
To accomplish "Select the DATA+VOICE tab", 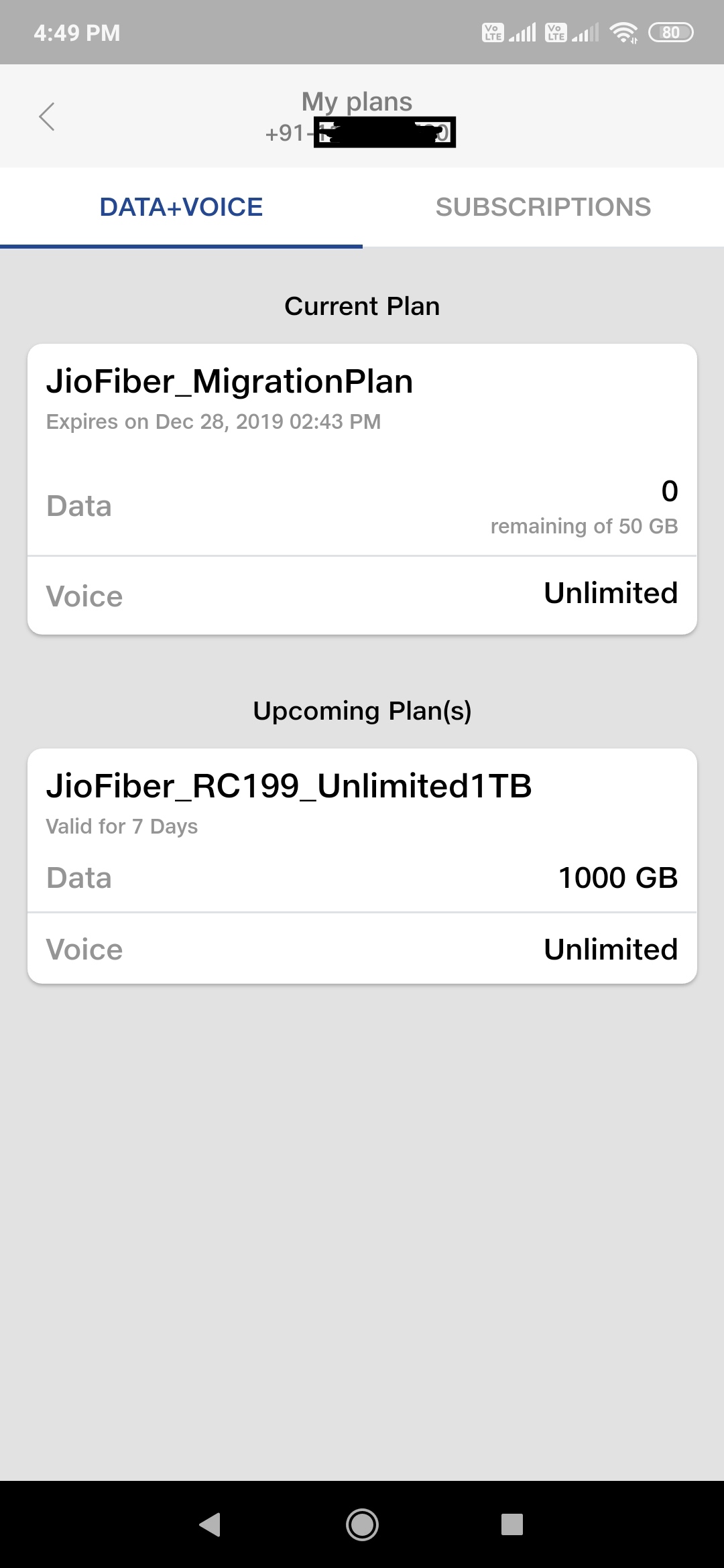I will [x=181, y=207].
